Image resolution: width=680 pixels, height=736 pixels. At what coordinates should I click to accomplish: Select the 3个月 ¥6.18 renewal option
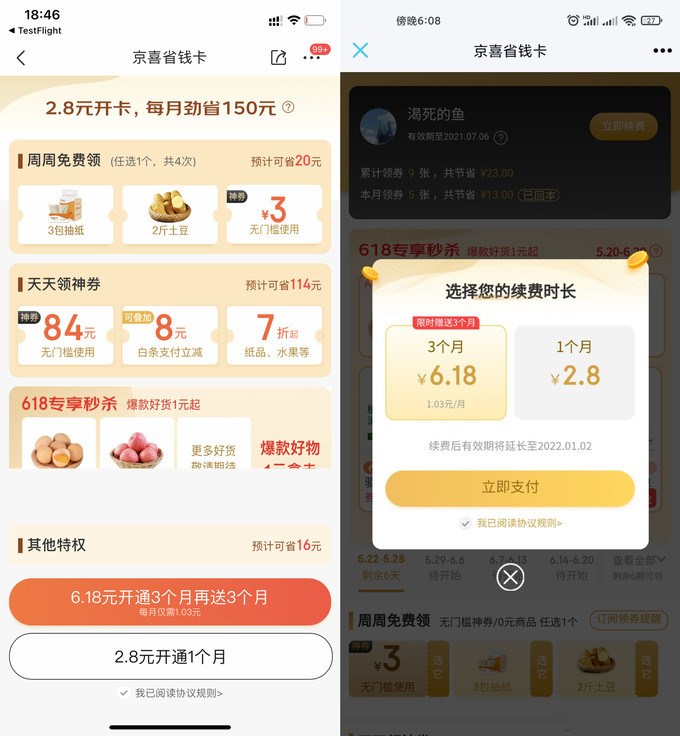coord(446,372)
